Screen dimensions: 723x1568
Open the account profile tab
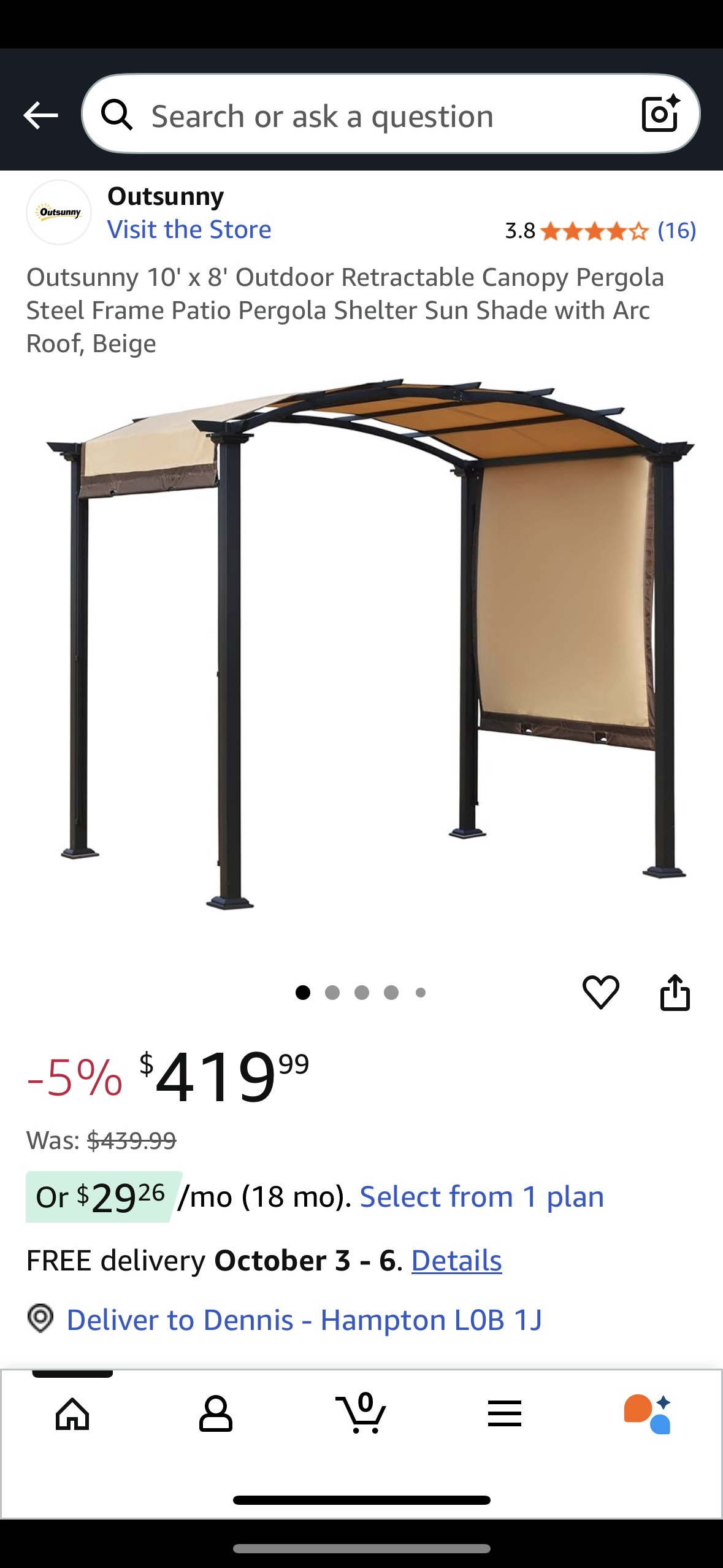pyautogui.click(x=216, y=1414)
